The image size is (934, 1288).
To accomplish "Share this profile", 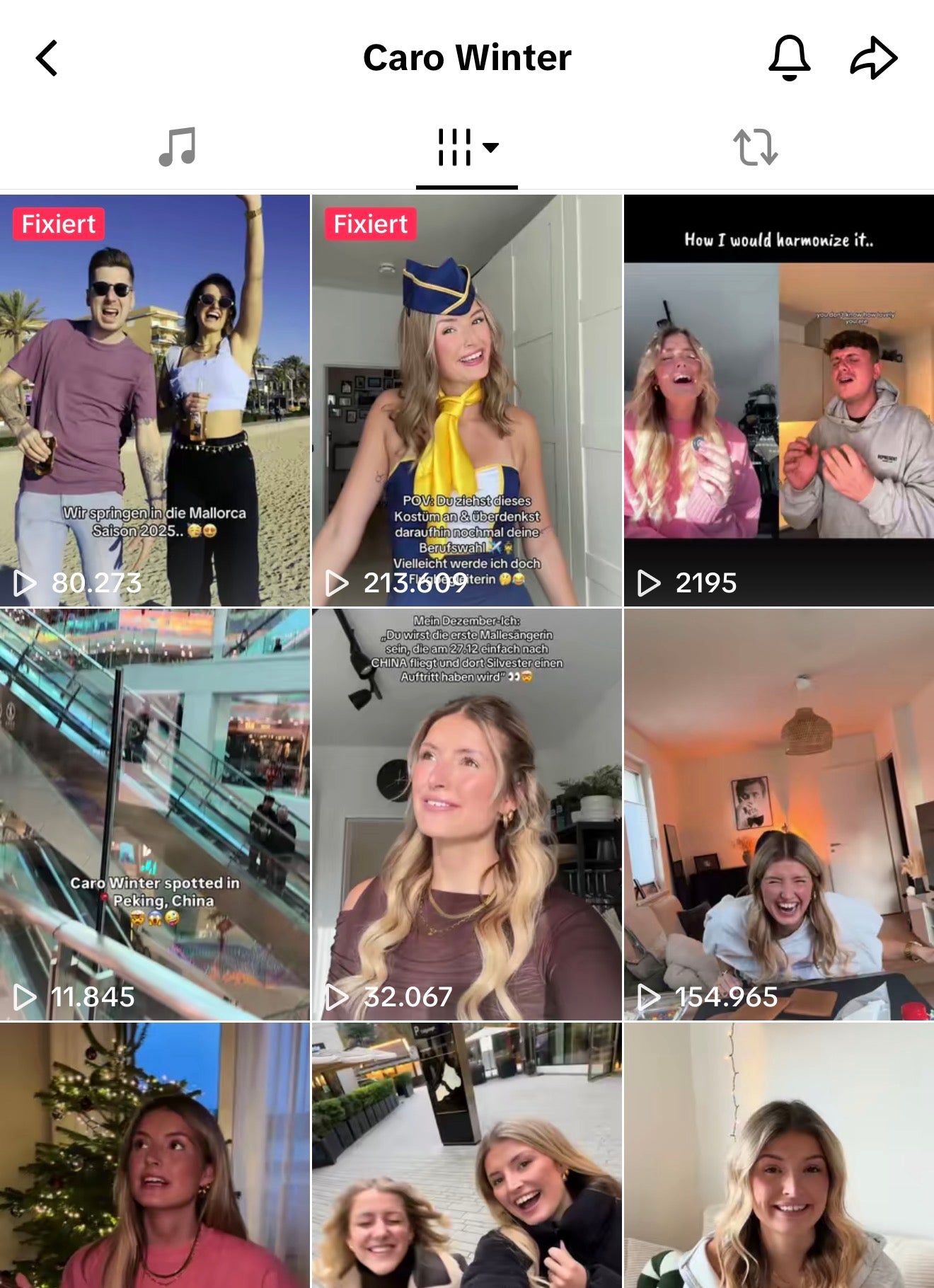I will pyautogui.click(x=873, y=58).
